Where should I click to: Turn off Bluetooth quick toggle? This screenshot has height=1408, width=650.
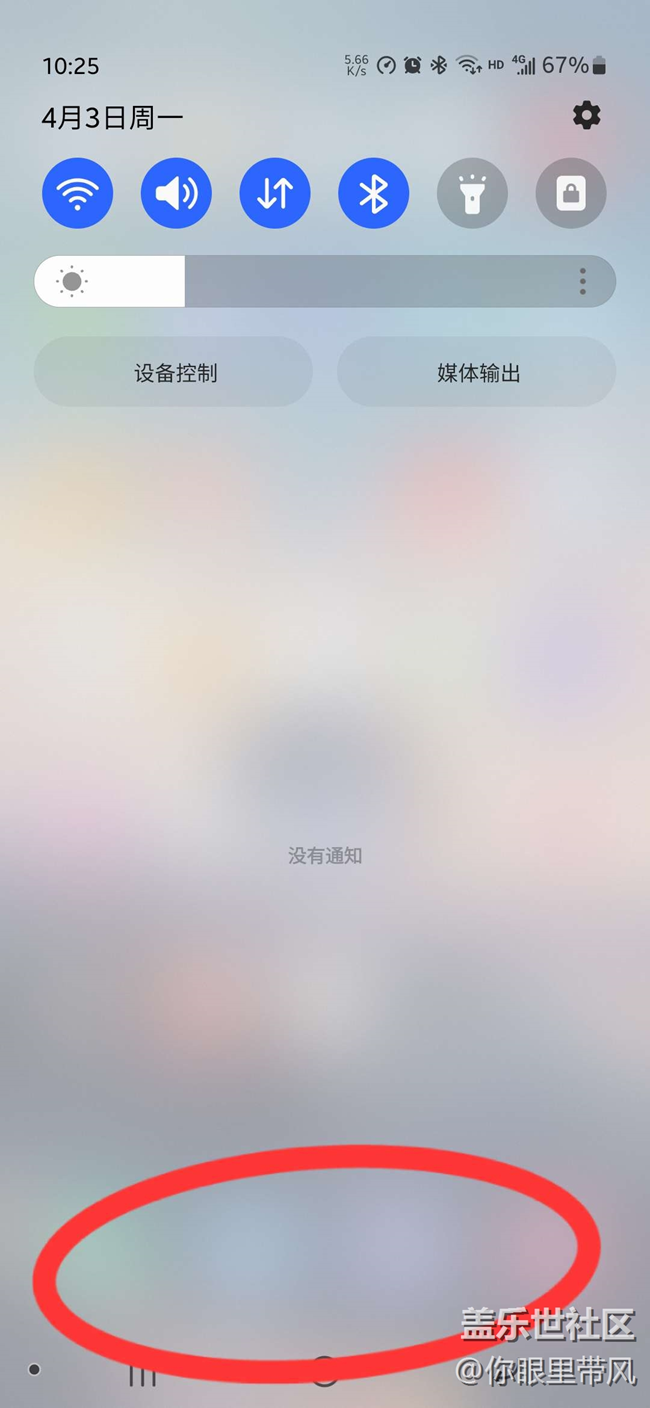tap(374, 193)
